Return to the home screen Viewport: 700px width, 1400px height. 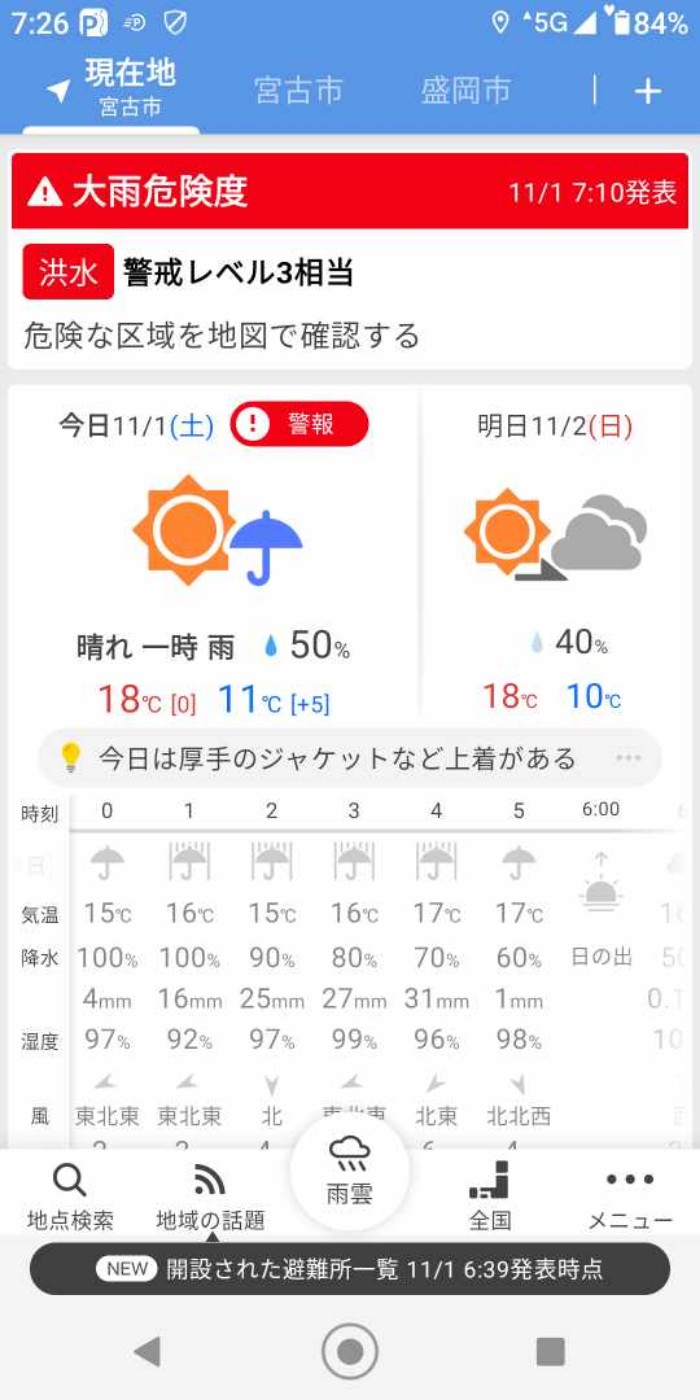pos(350,1351)
